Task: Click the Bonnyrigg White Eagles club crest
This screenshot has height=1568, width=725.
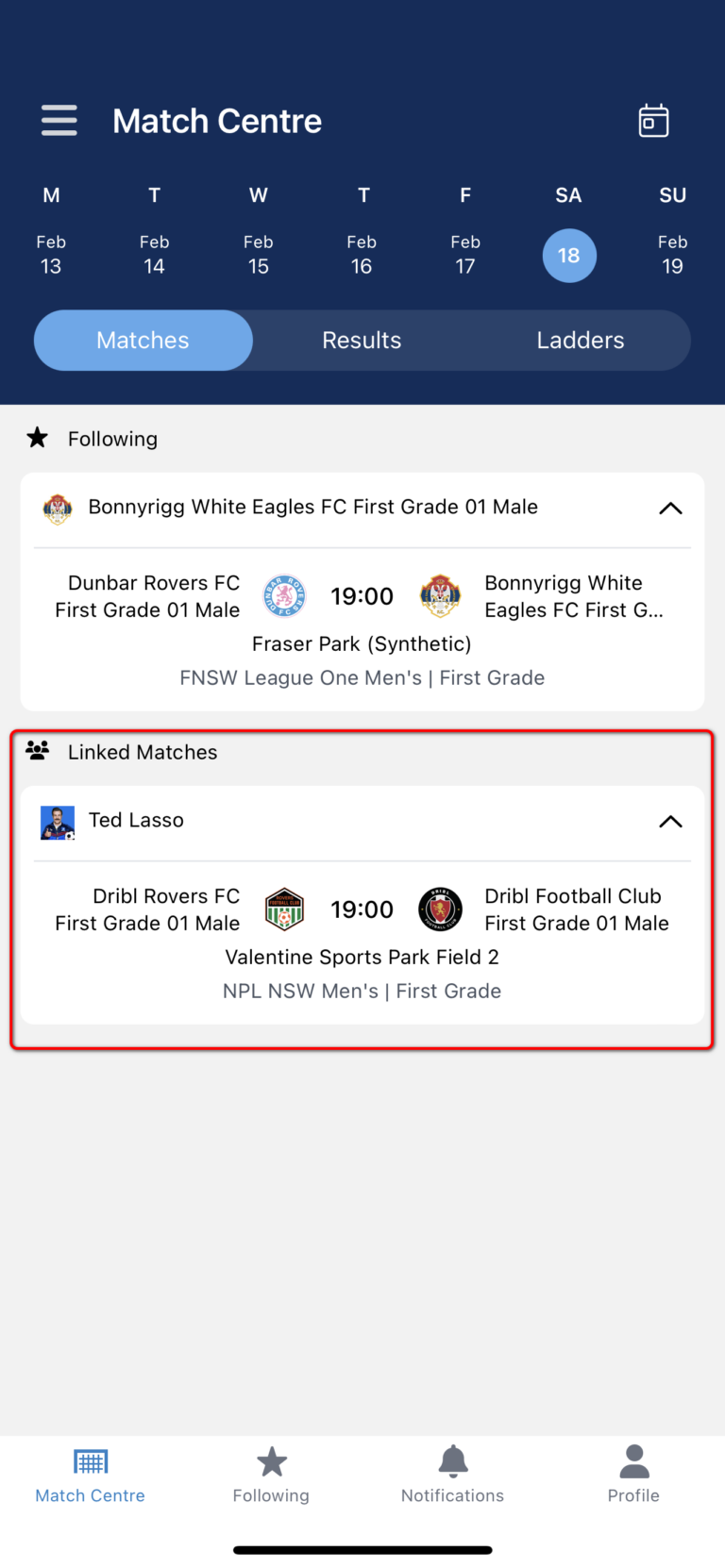Action: [x=58, y=507]
